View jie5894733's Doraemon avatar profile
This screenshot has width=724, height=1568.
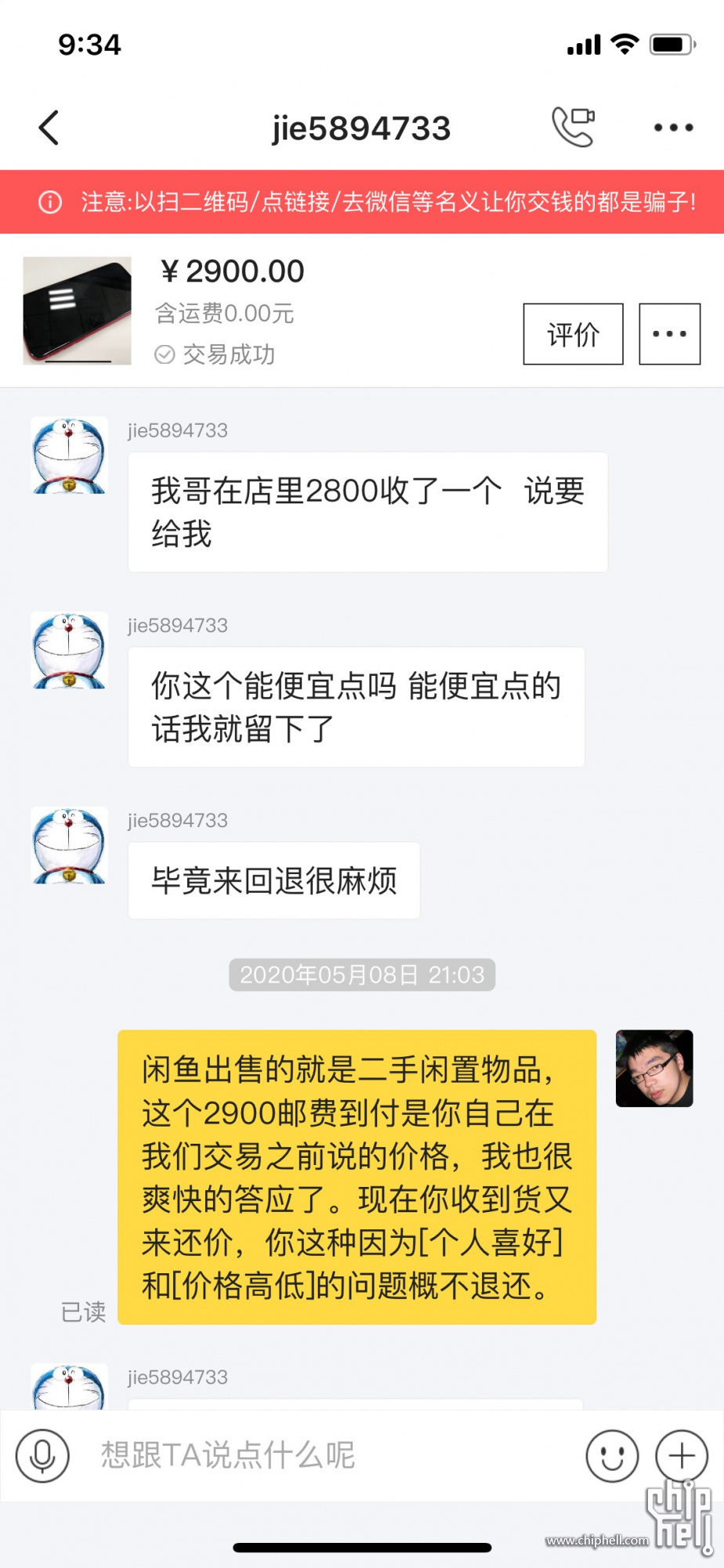tap(69, 456)
